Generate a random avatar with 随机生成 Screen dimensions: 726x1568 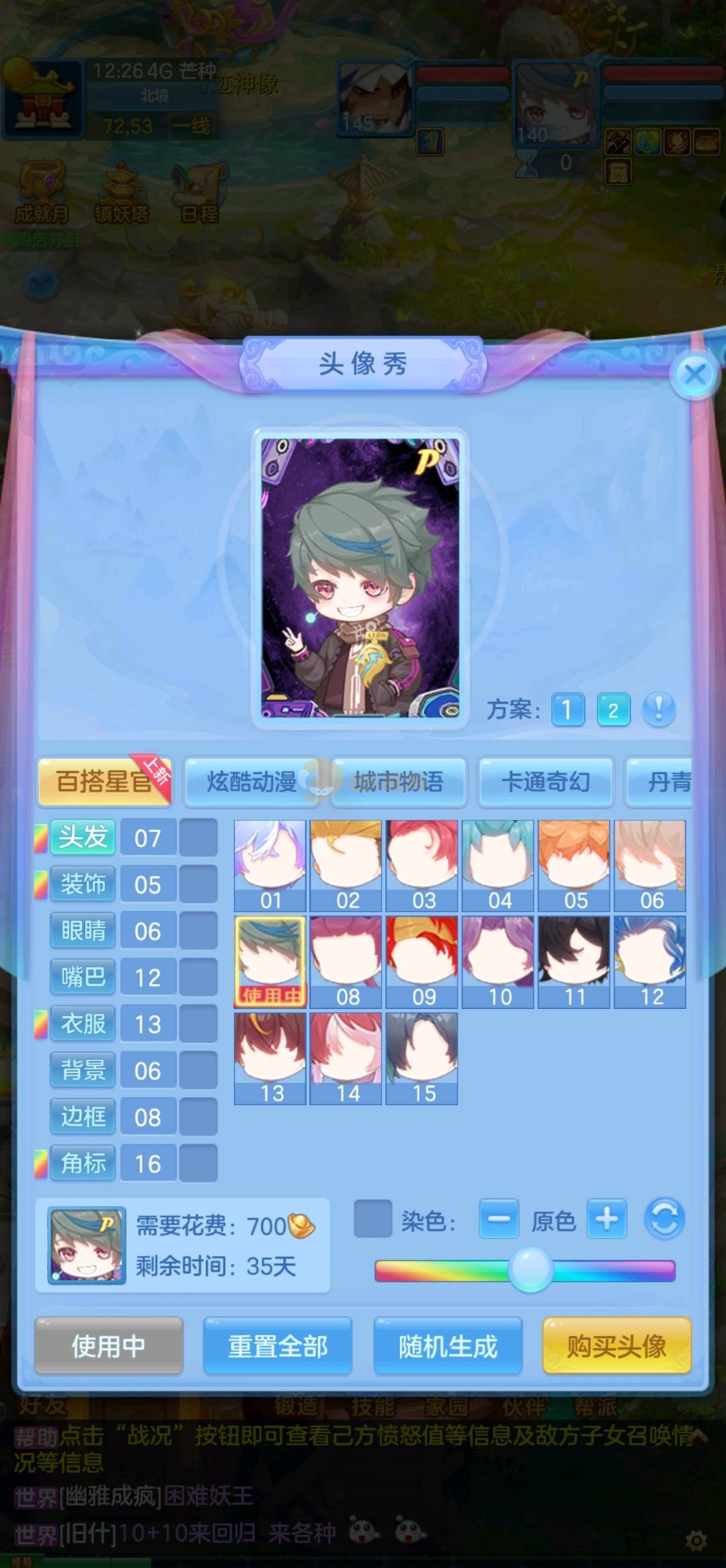448,1346
